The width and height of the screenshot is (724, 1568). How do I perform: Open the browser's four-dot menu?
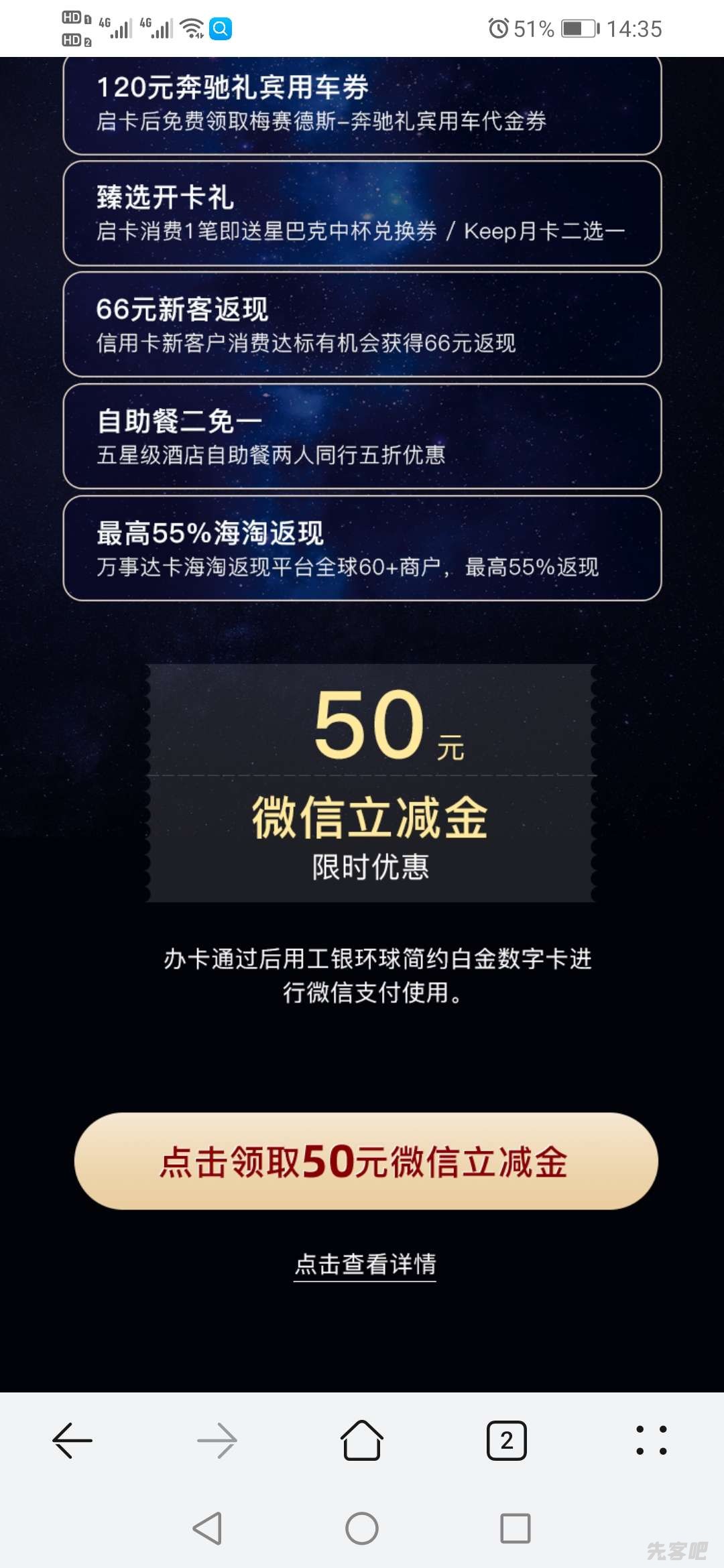click(651, 1440)
